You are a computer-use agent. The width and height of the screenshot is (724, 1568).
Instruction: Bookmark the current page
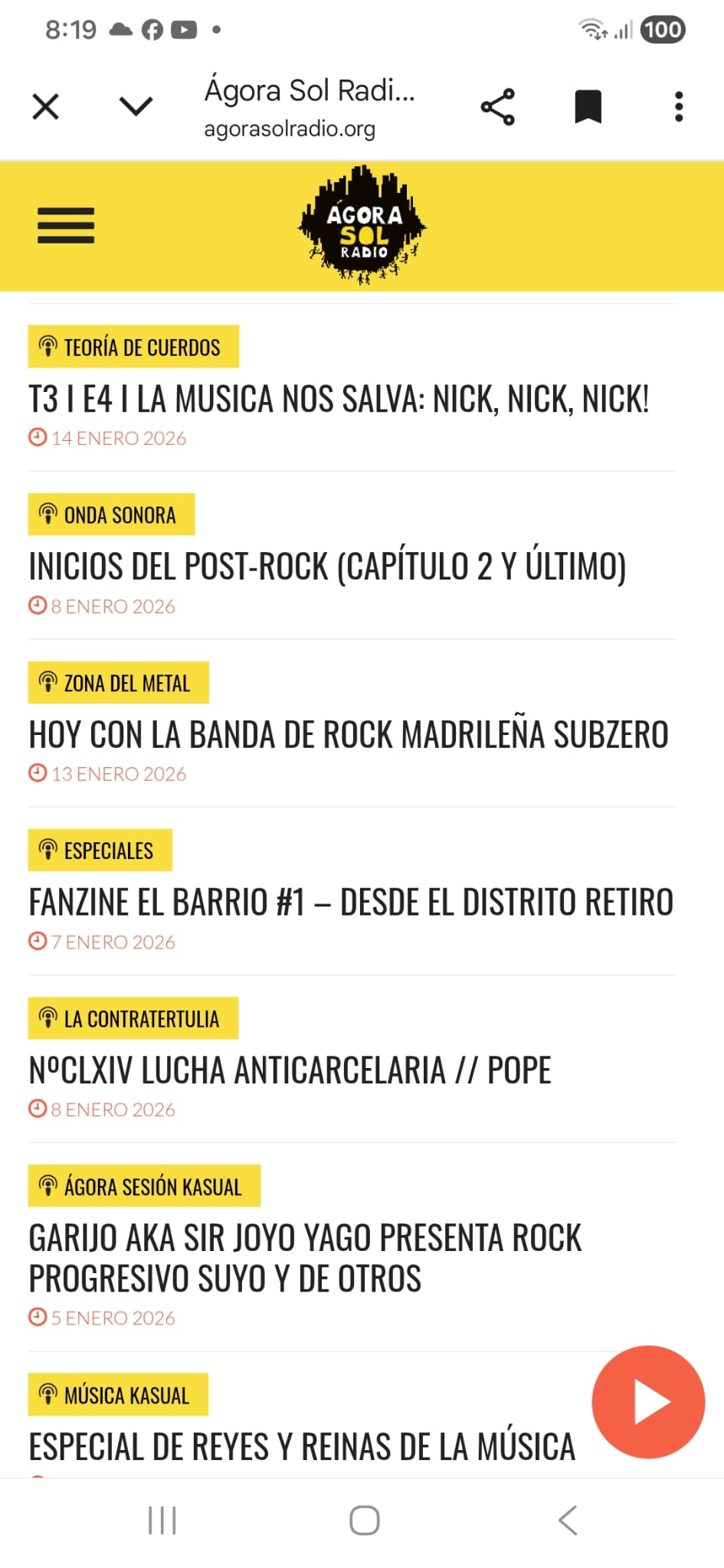click(588, 106)
